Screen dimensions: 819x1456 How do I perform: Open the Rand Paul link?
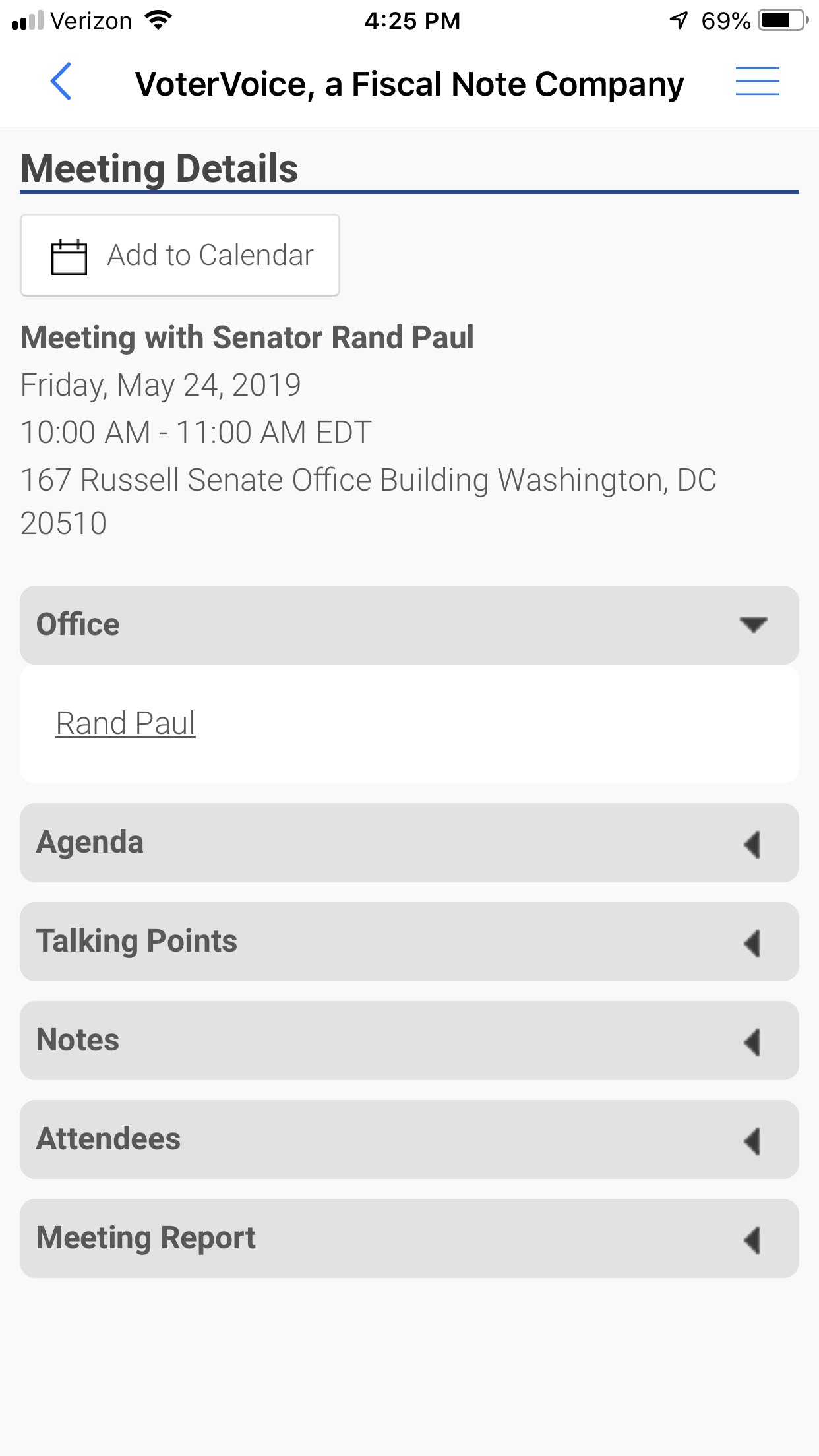point(125,723)
